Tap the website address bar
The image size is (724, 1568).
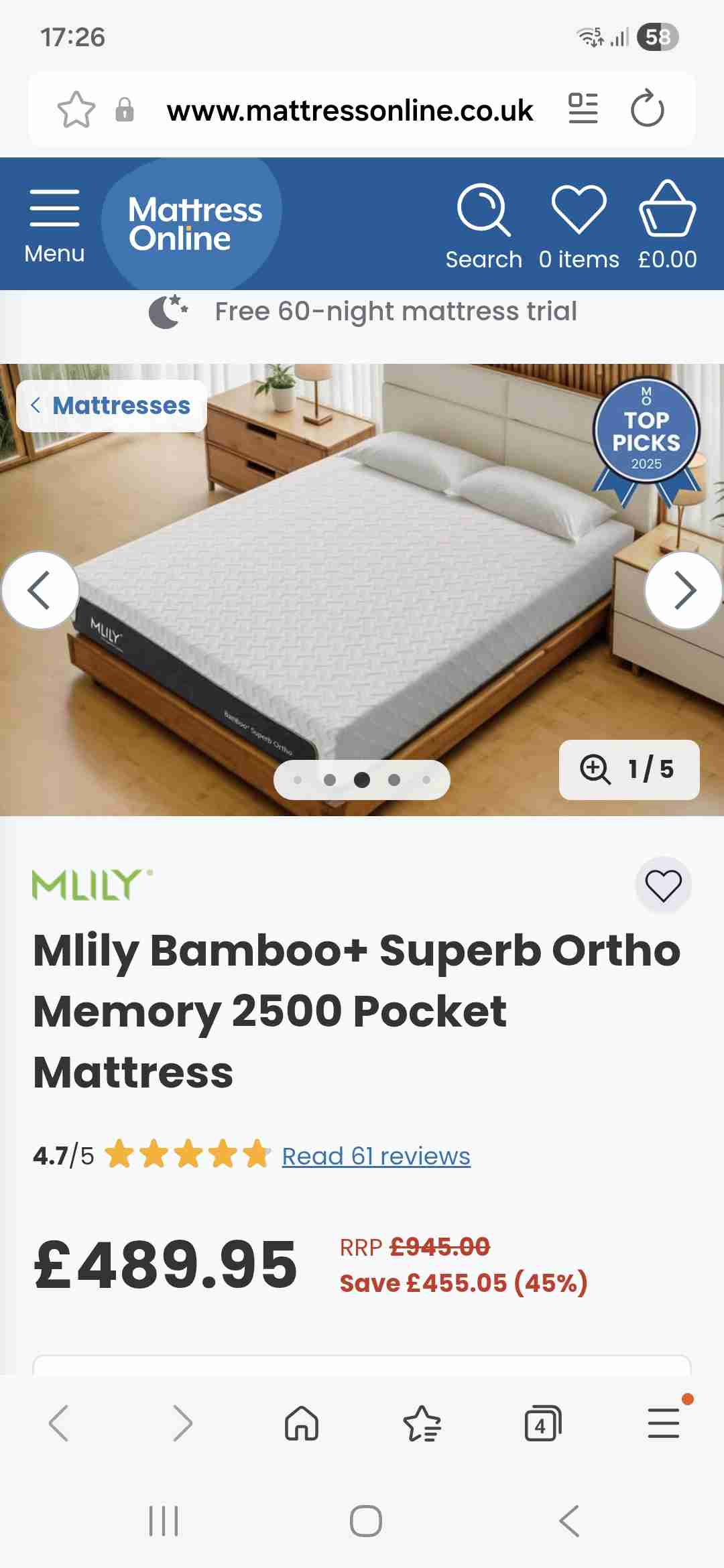point(349,111)
